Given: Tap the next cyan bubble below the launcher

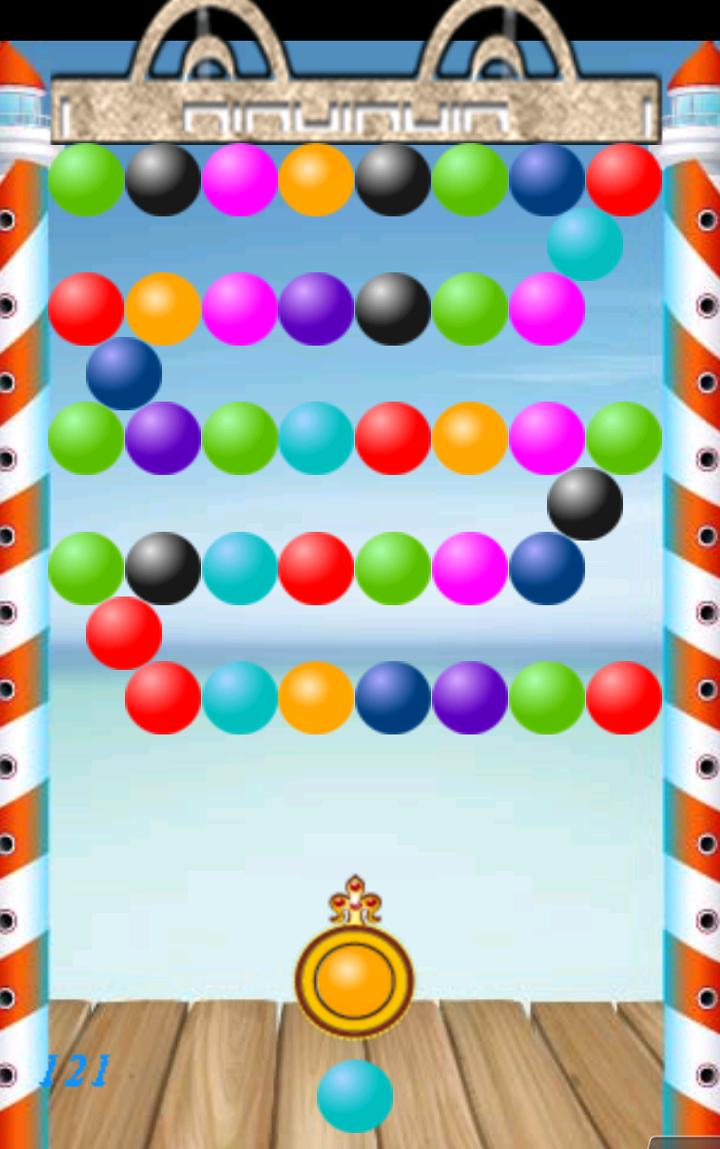Looking at the screenshot, I should 355,1096.
